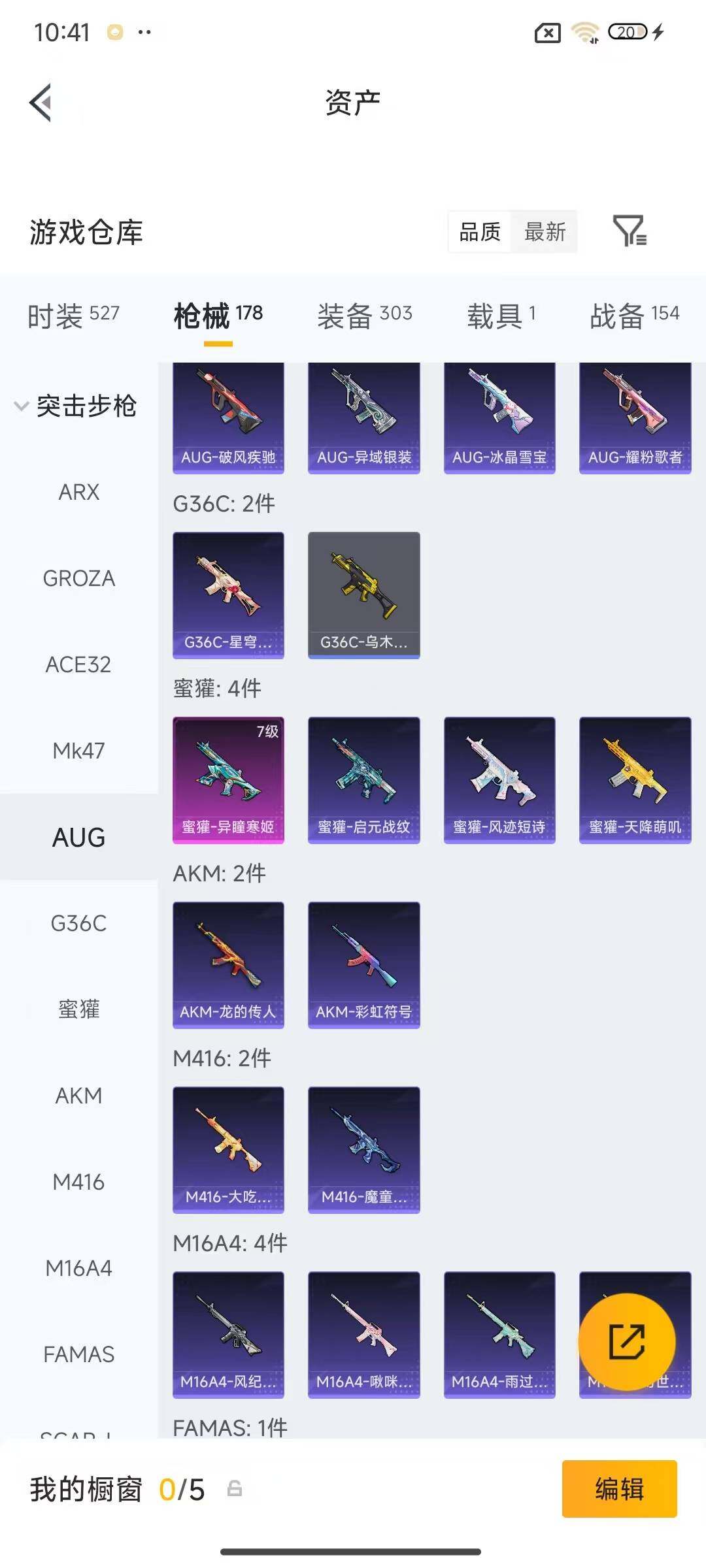Switch to the 装备 tab
The height and width of the screenshot is (1568, 706).
[365, 316]
